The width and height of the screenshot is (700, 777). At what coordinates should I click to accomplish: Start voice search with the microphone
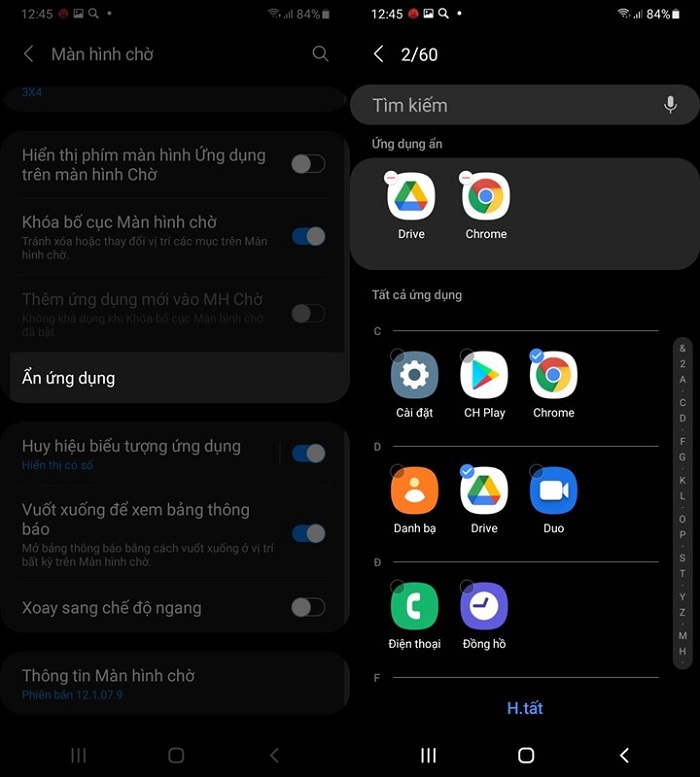(670, 105)
